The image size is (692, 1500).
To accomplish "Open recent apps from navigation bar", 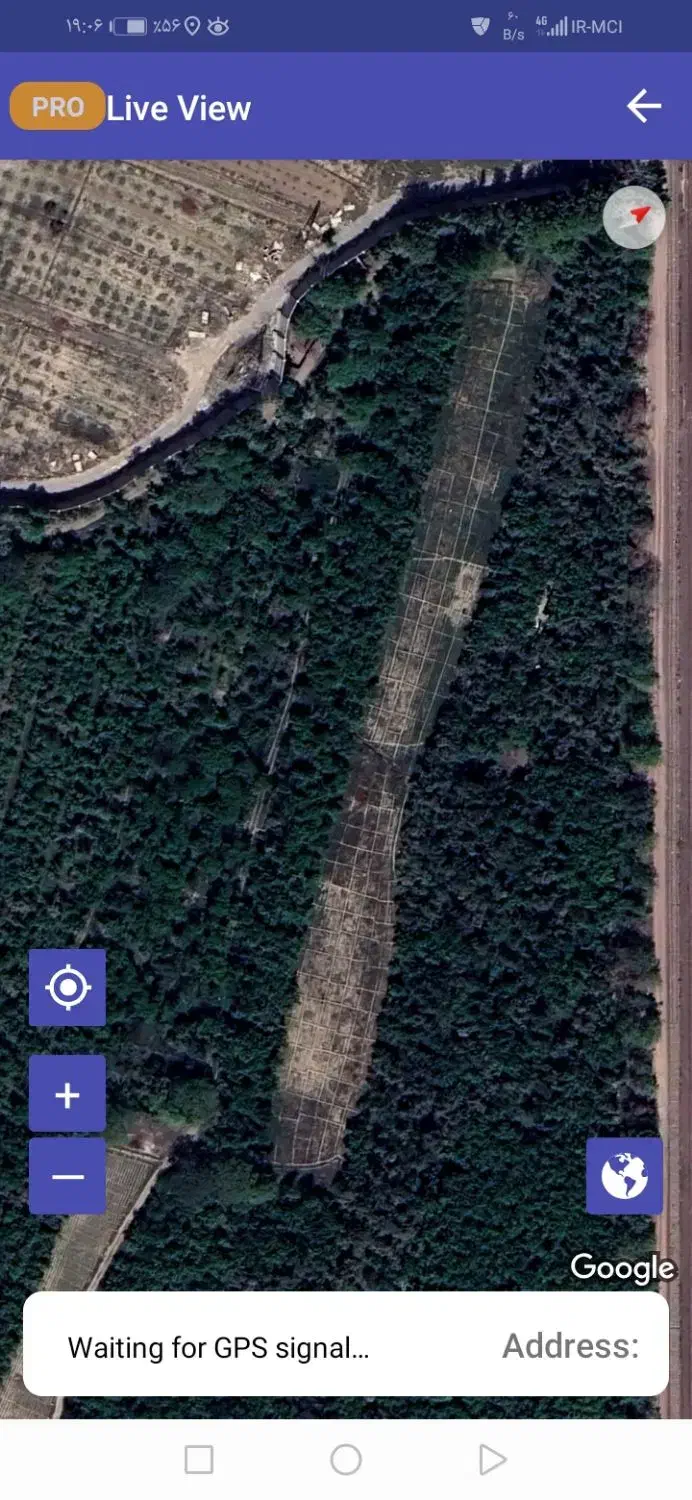I will 199,1460.
